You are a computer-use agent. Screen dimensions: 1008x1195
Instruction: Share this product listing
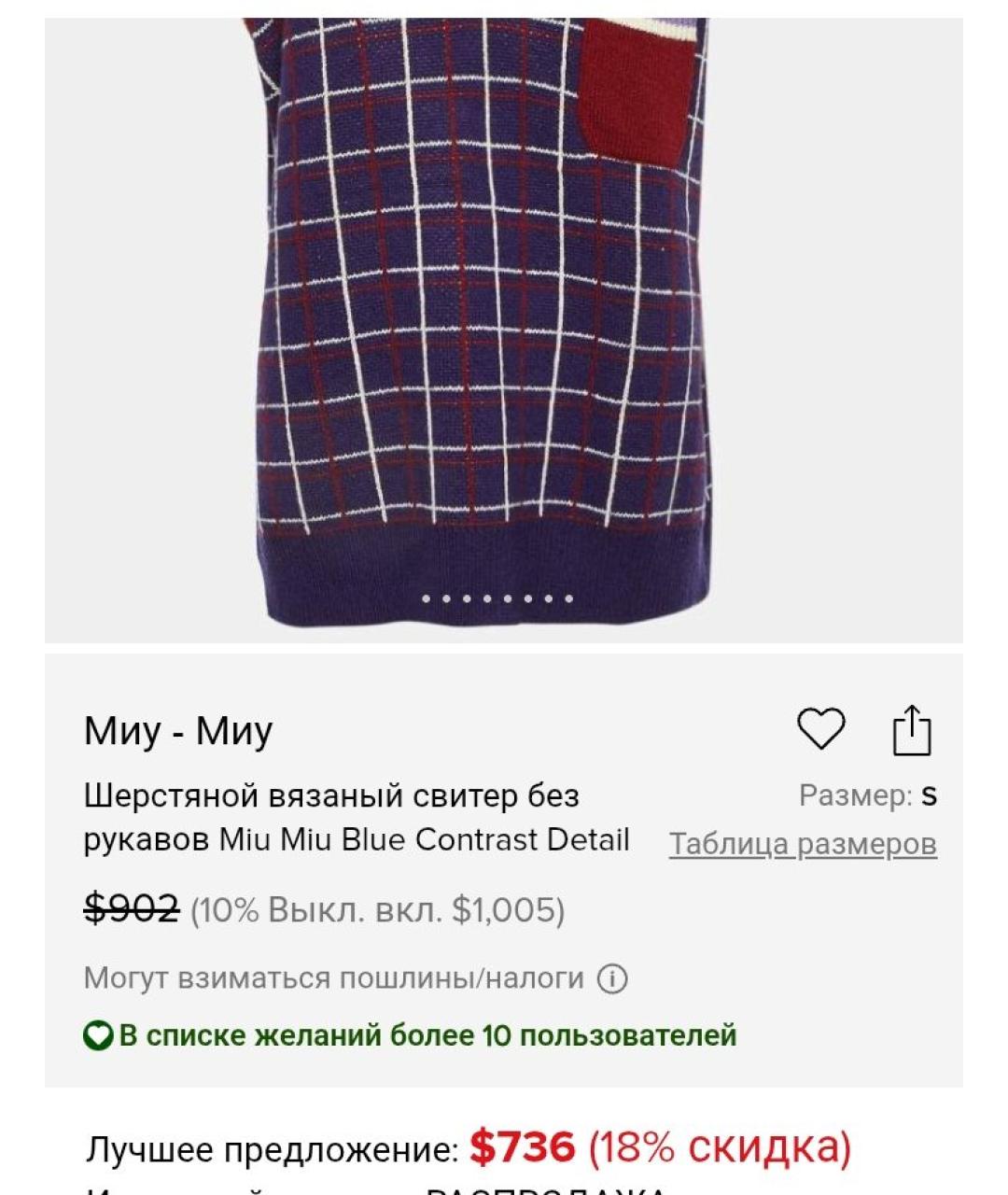911,729
